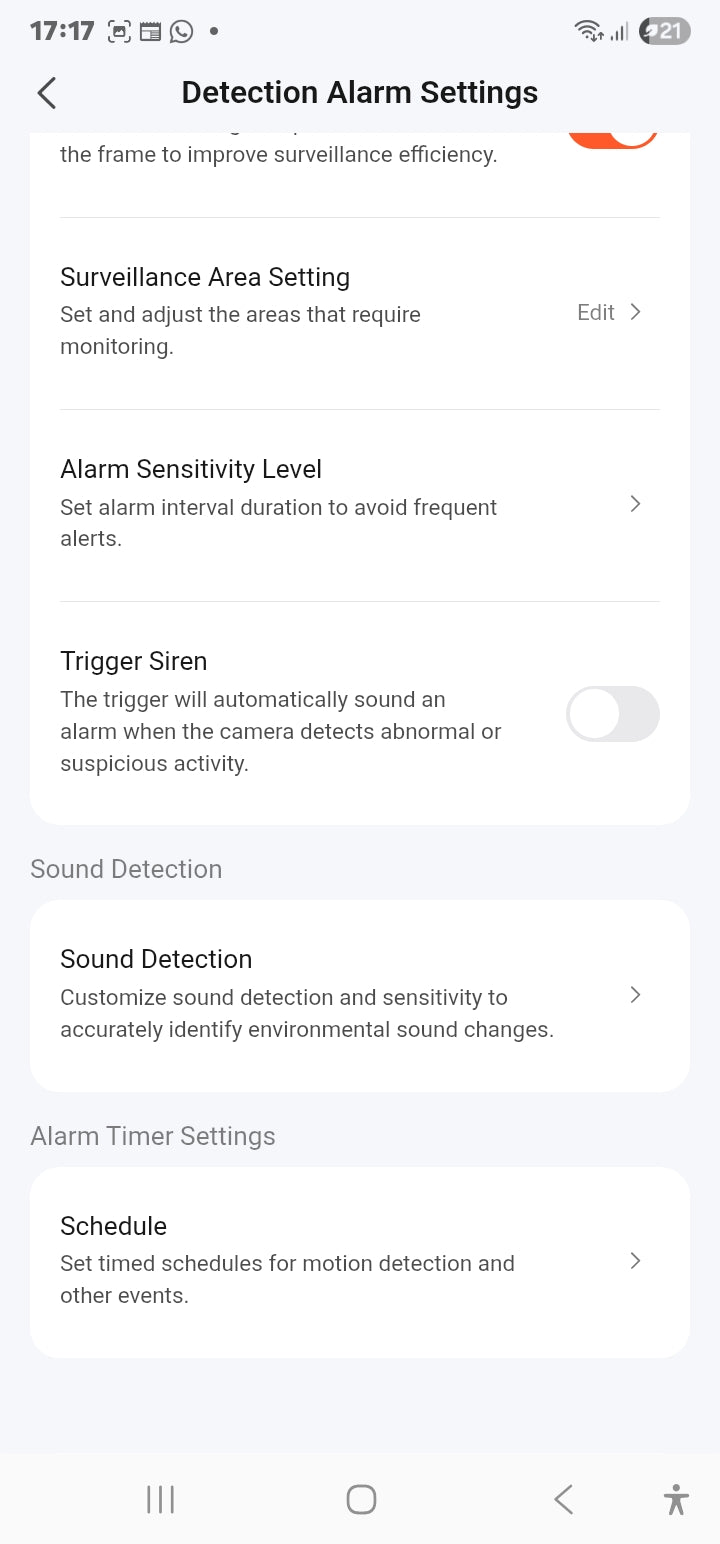Open the Schedule settings
This screenshot has height=1544, width=720.
(360, 1261)
